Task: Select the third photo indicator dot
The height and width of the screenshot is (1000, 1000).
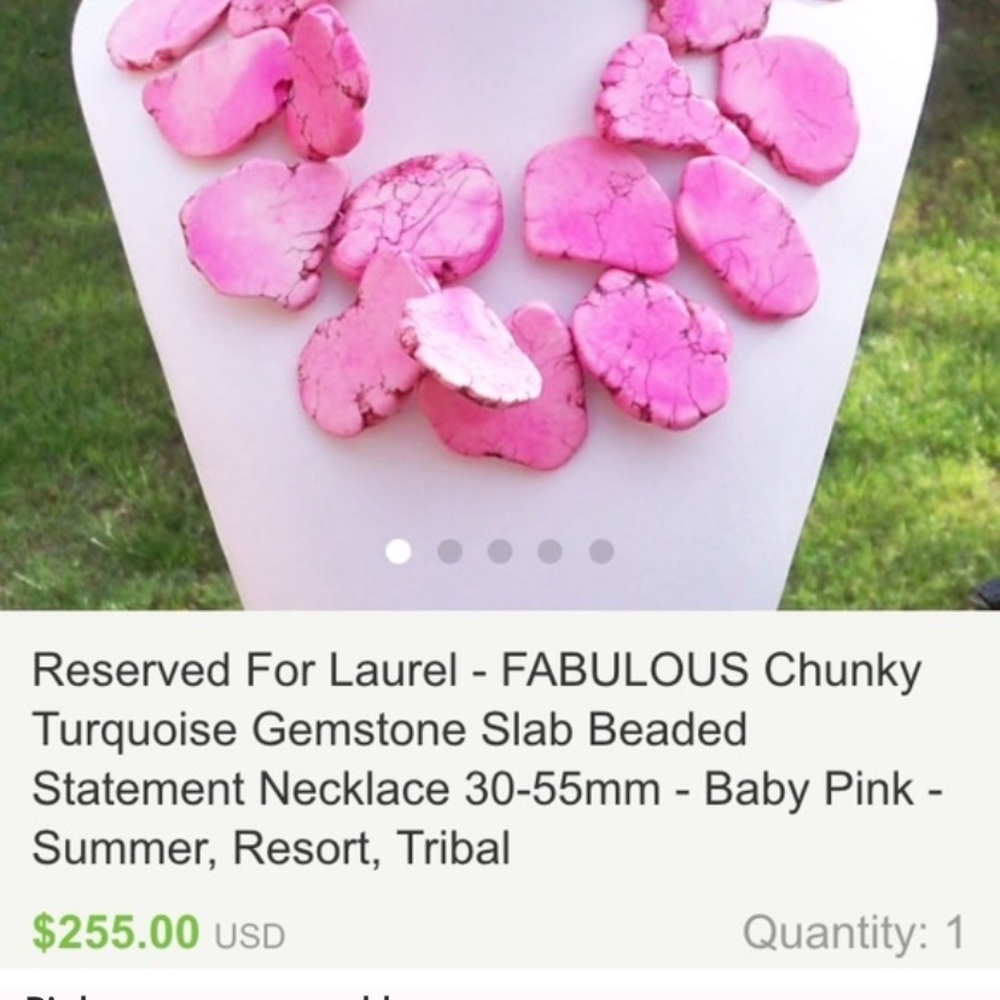Action: (x=500, y=551)
